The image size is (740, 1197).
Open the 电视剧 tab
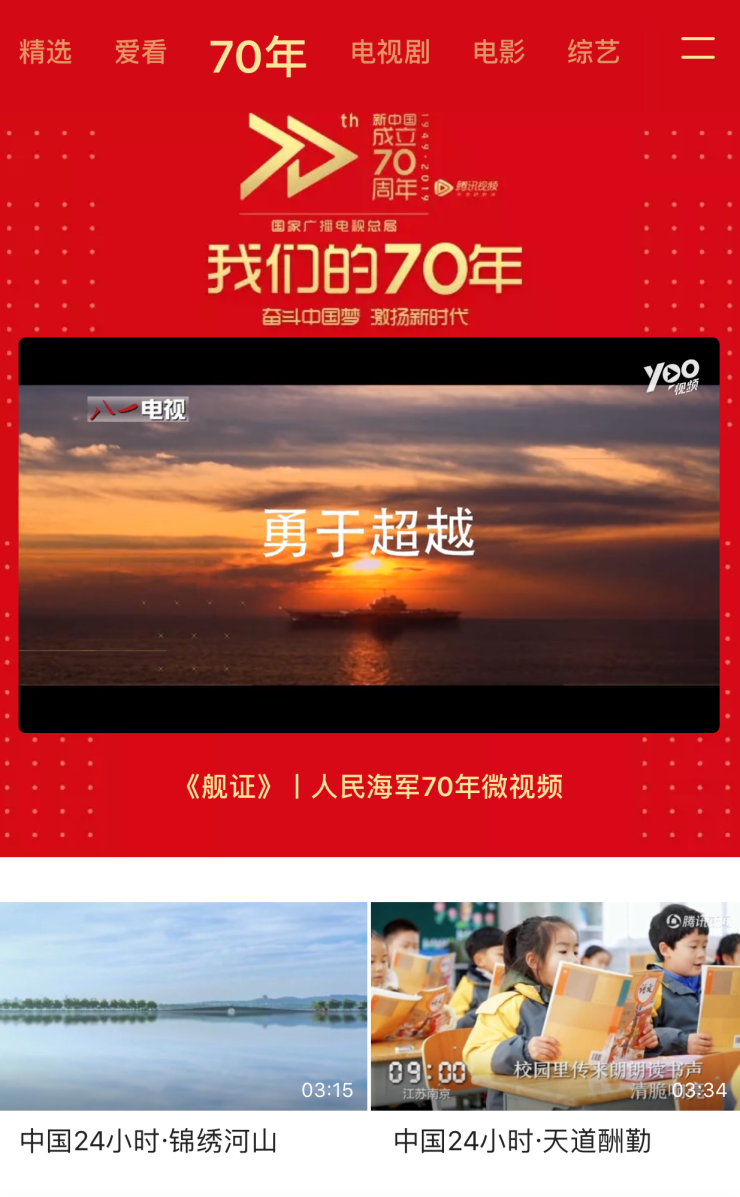[390, 52]
